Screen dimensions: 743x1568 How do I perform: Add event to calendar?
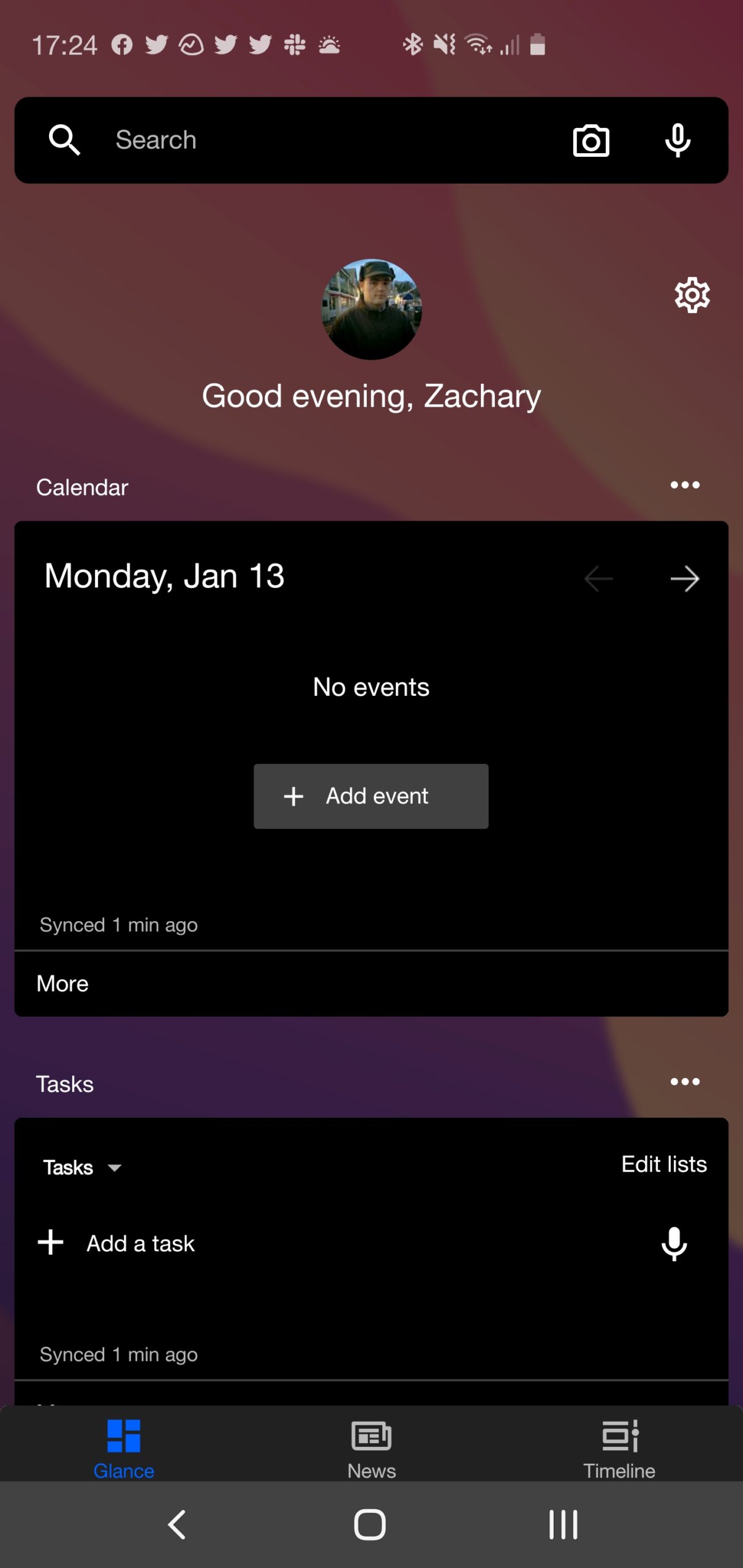(x=371, y=796)
